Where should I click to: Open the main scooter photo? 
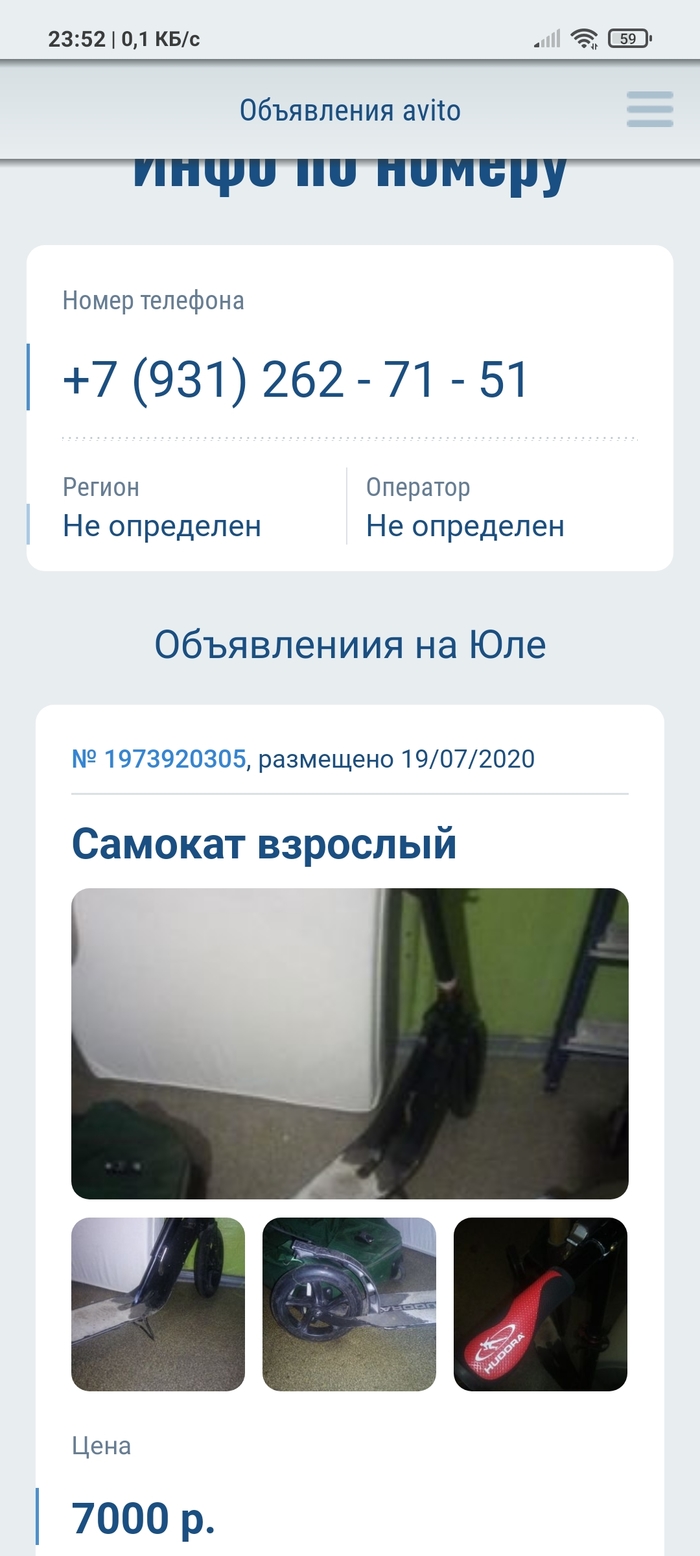click(x=350, y=1043)
